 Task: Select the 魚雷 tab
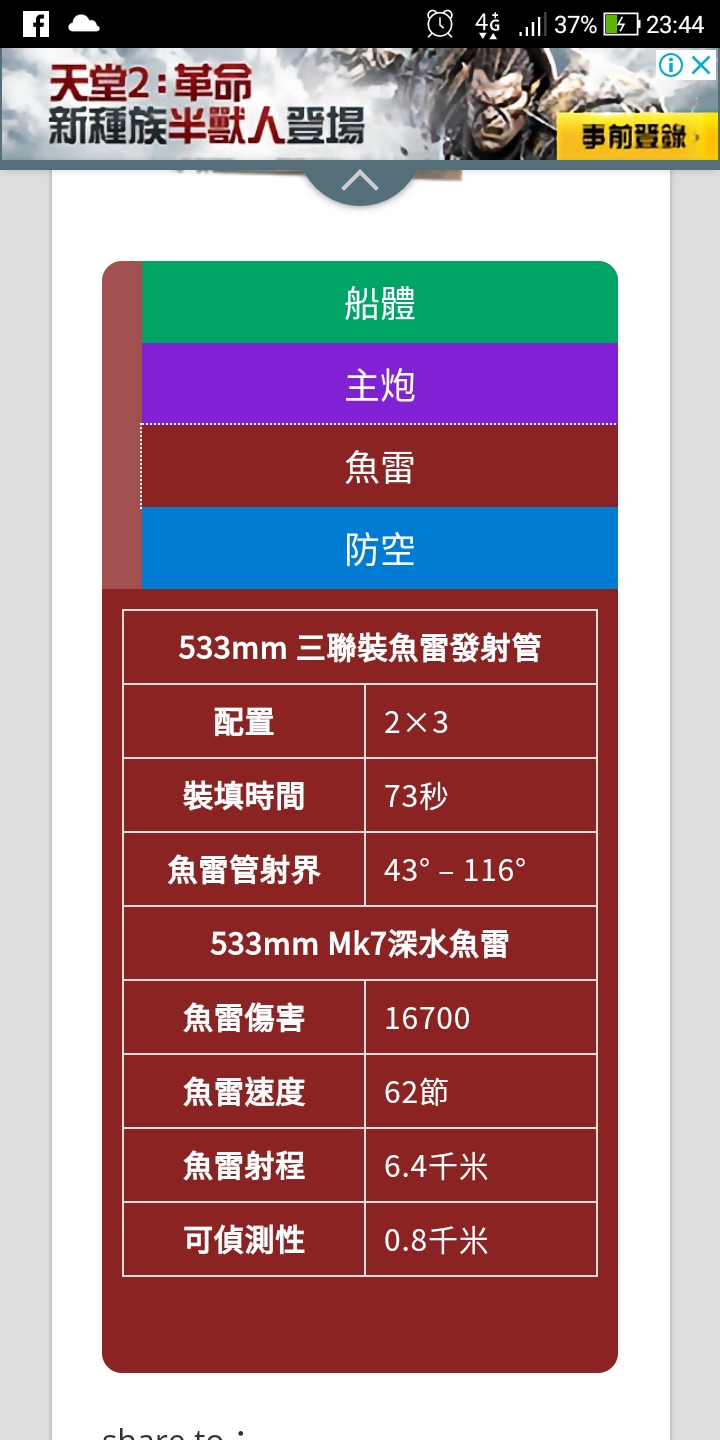pyautogui.click(x=379, y=467)
